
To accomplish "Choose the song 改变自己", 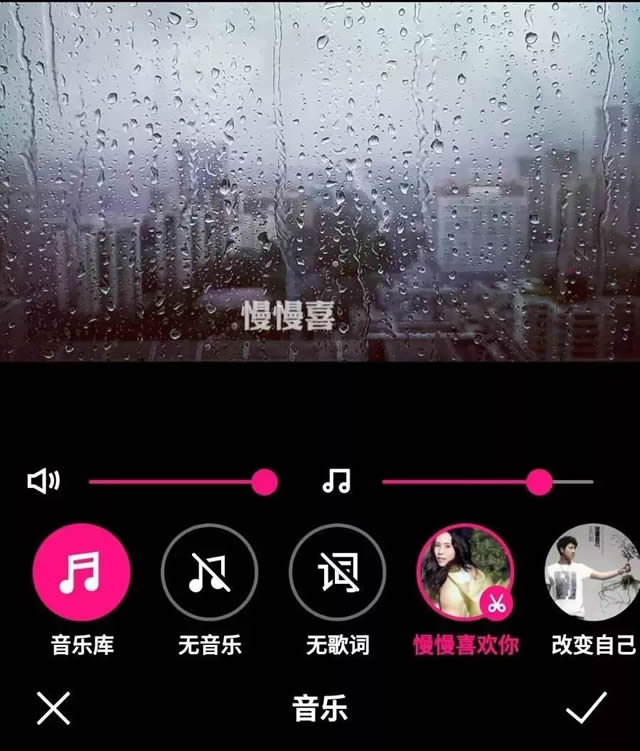I will pyautogui.click(x=592, y=572).
